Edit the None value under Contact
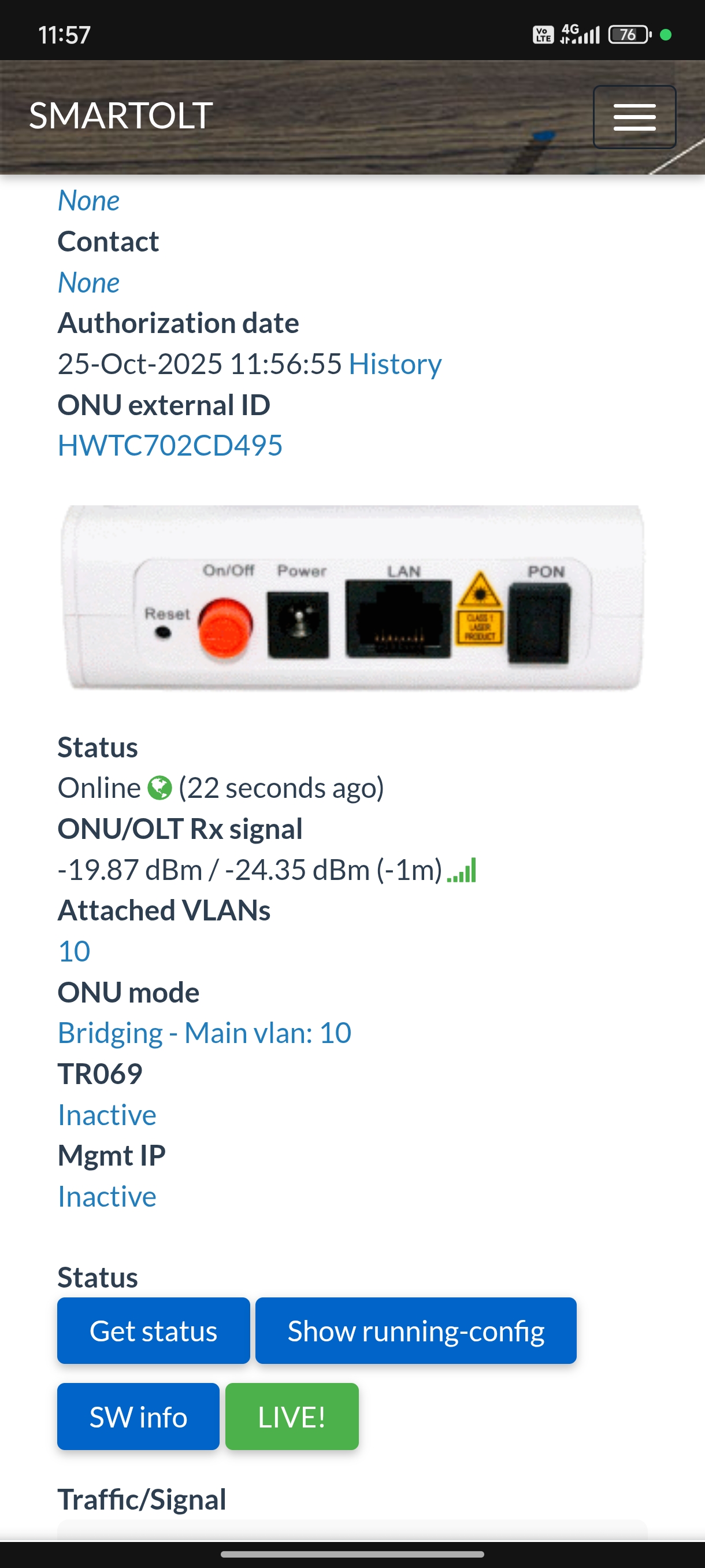 point(88,283)
